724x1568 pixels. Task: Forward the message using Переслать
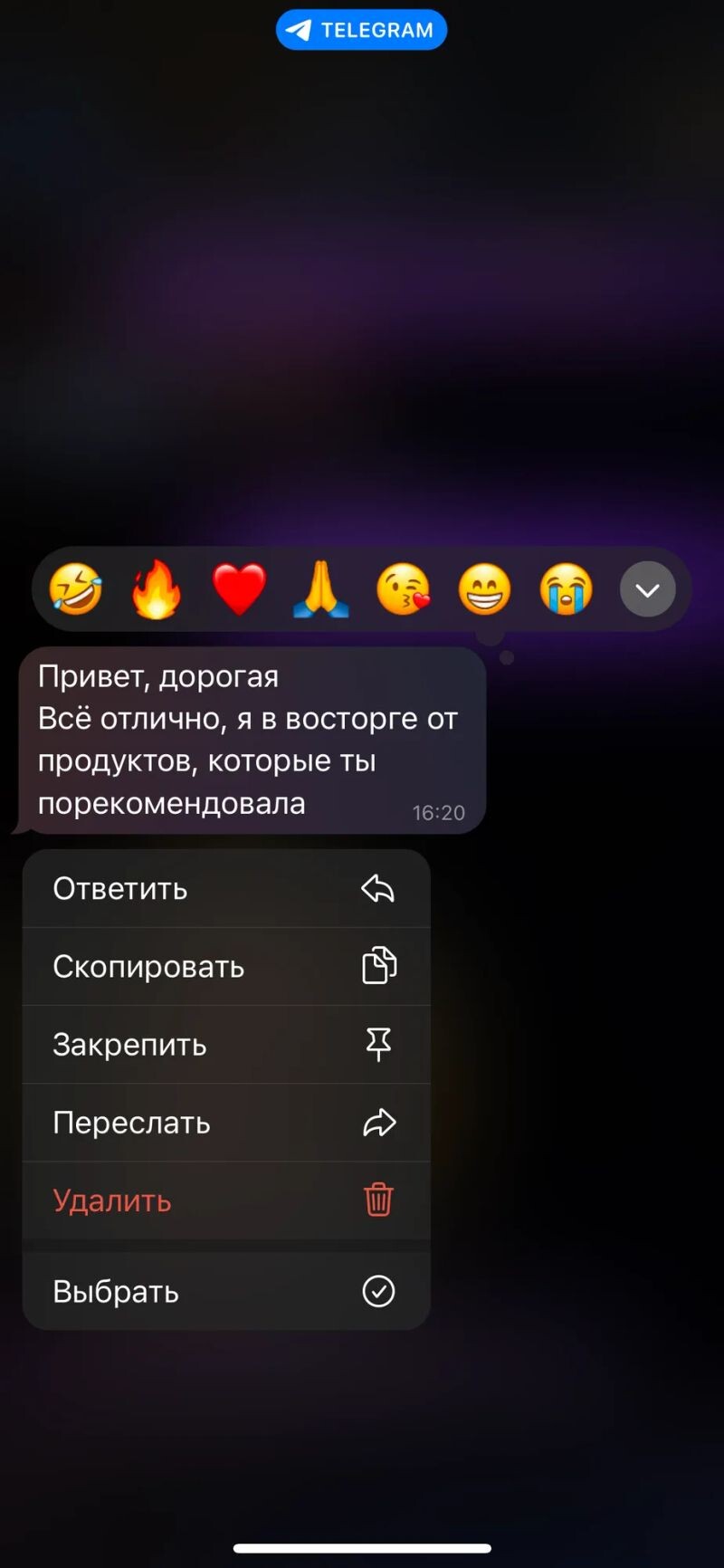[x=226, y=1123]
